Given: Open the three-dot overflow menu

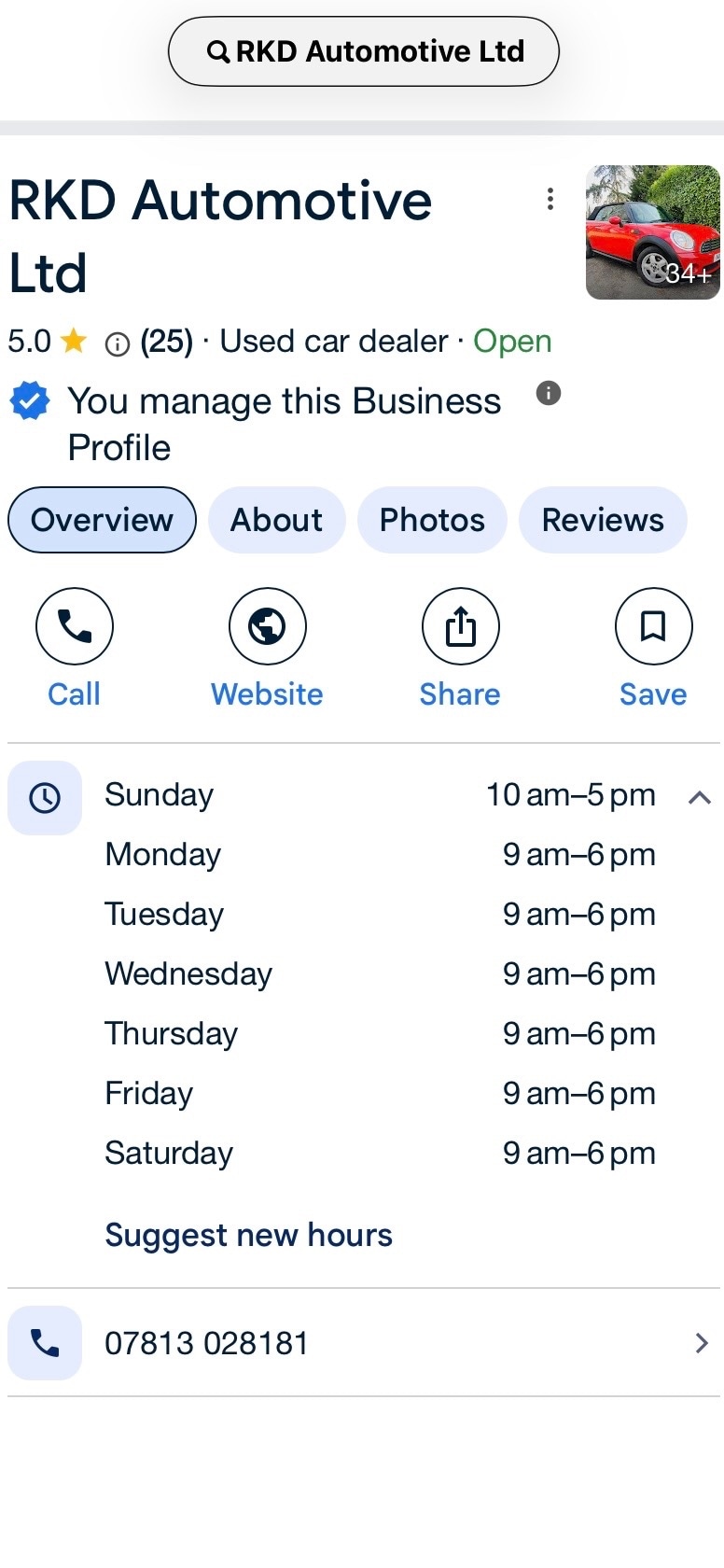Looking at the screenshot, I should pyautogui.click(x=550, y=199).
